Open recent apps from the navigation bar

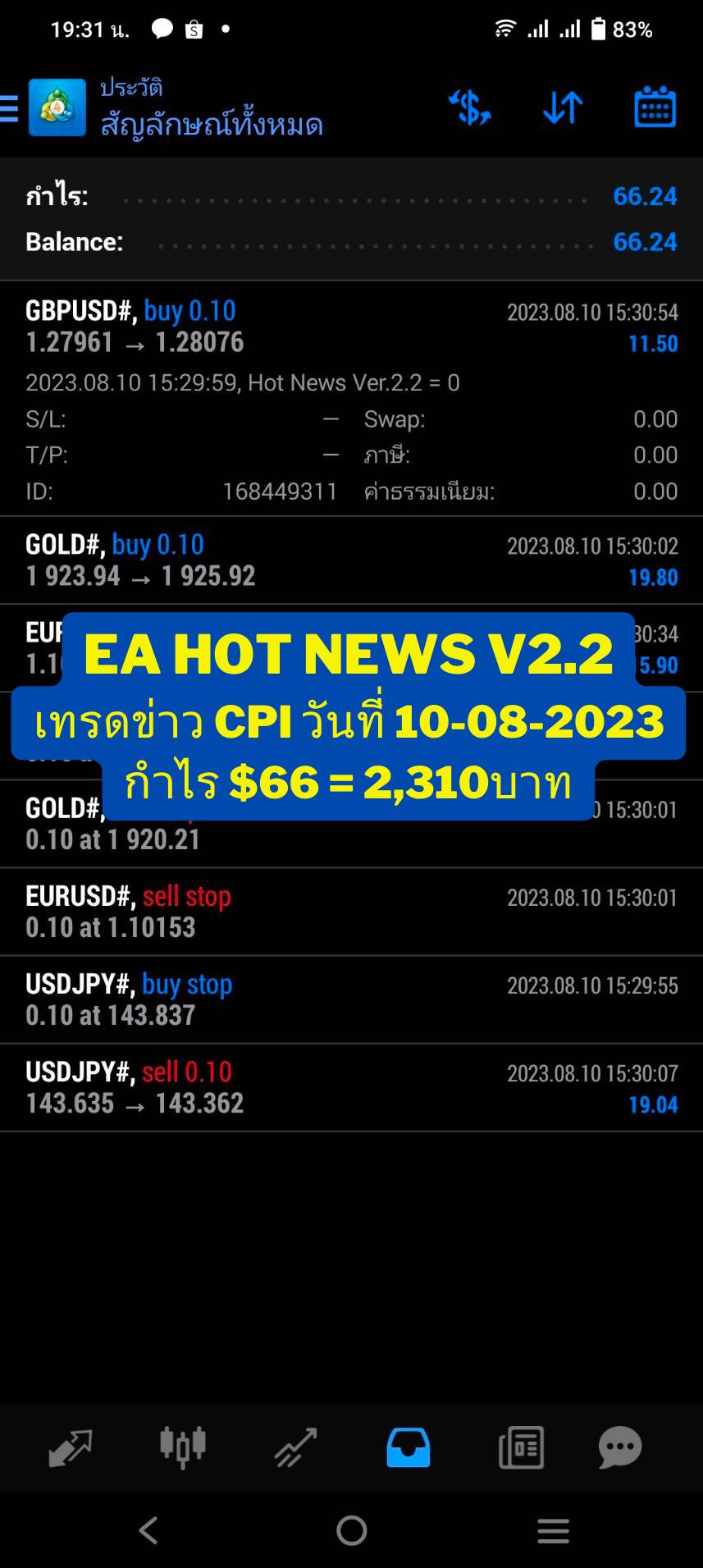[x=553, y=1530]
